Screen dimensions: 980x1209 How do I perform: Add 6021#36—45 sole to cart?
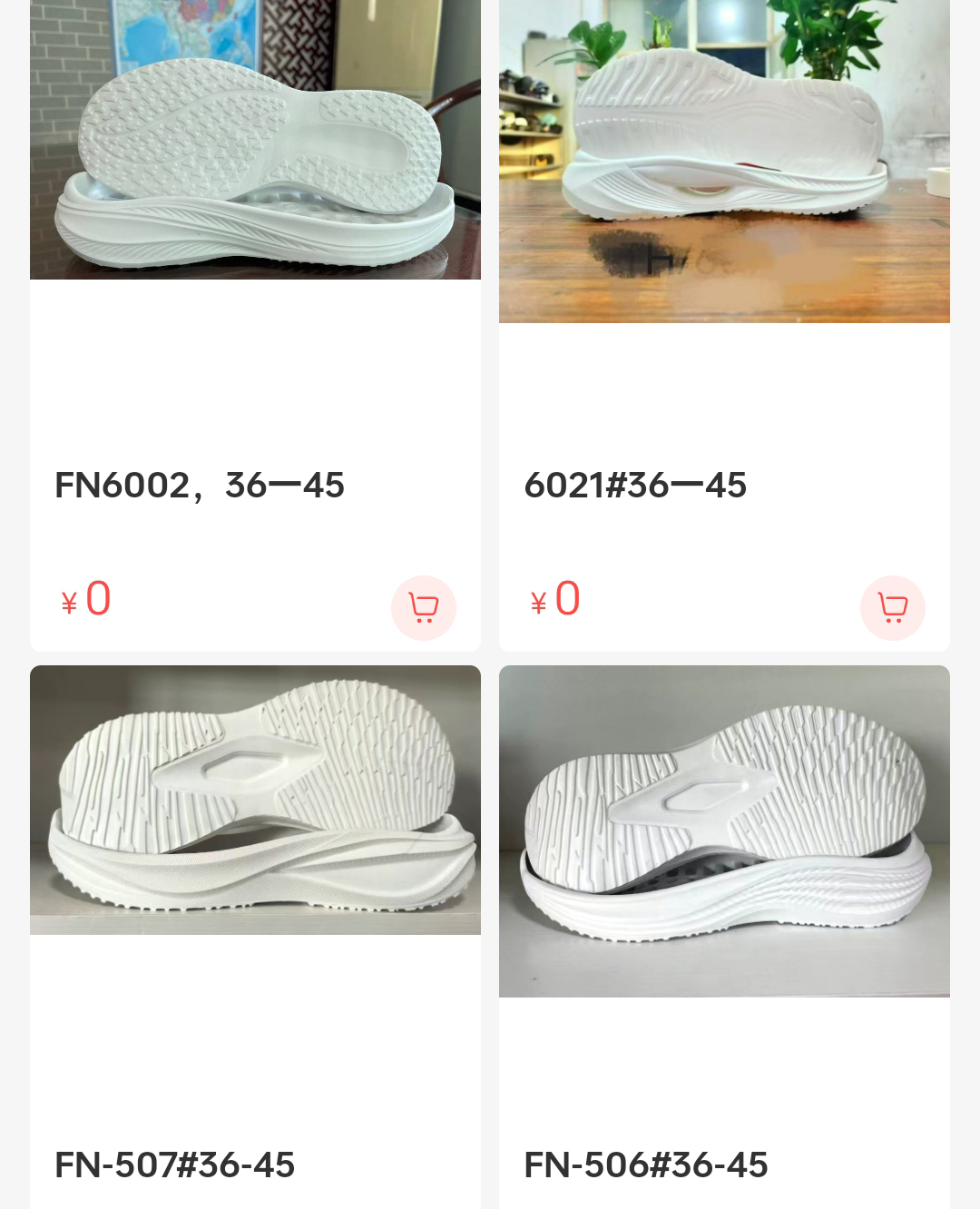(892, 607)
